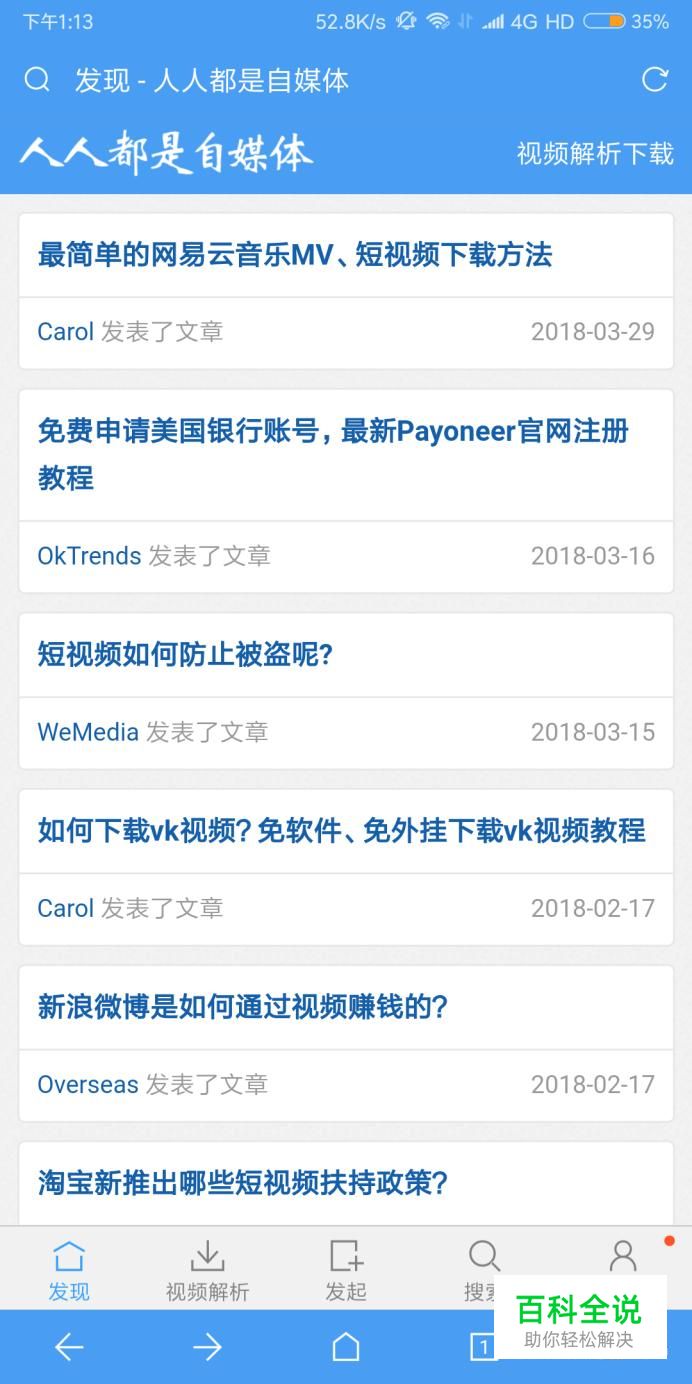This screenshot has height=1384, width=692.
Task: Go forward with the browser forward arrow
Action: pos(207,1347)
